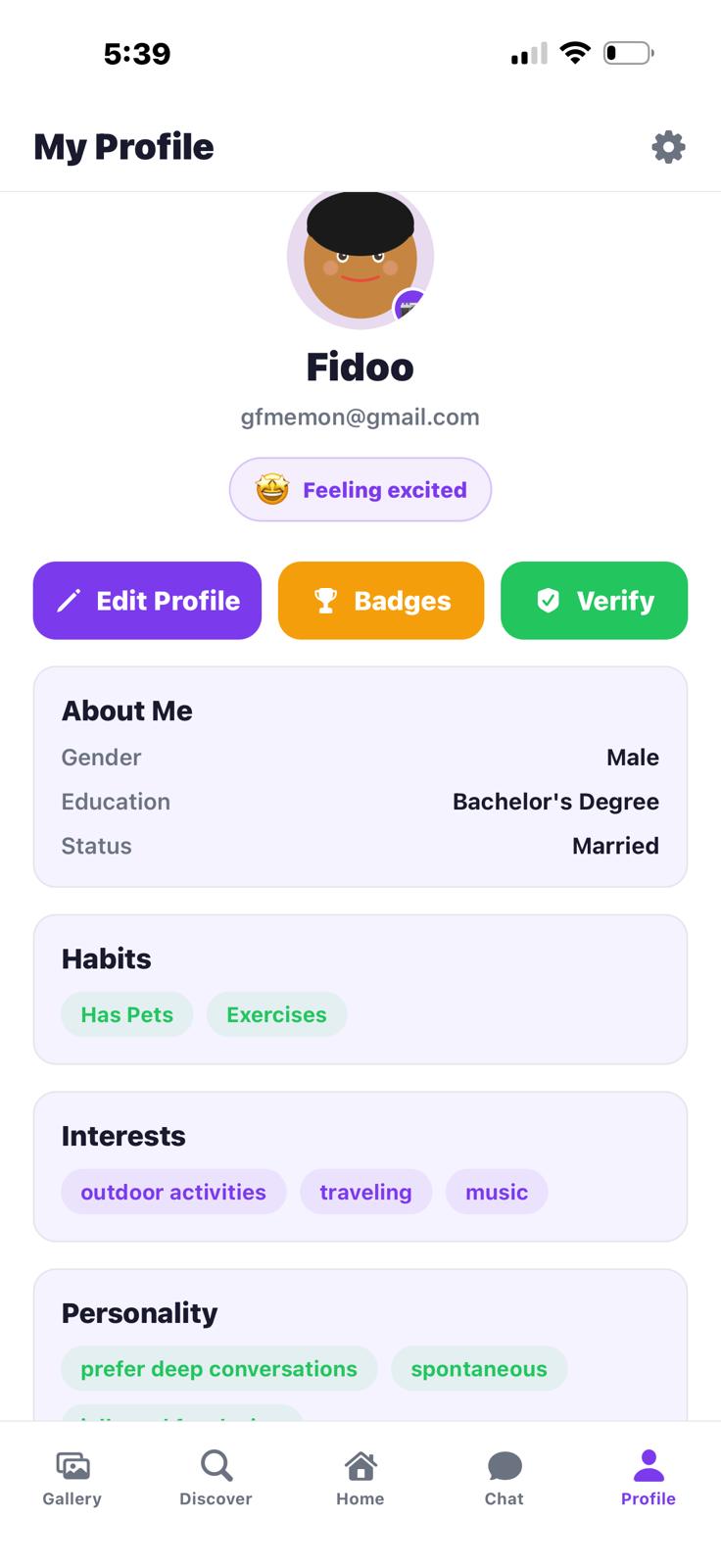721x1568 pixels.
Task: Select the 'traveling' interest tag
Action: tap(365, 1192)
